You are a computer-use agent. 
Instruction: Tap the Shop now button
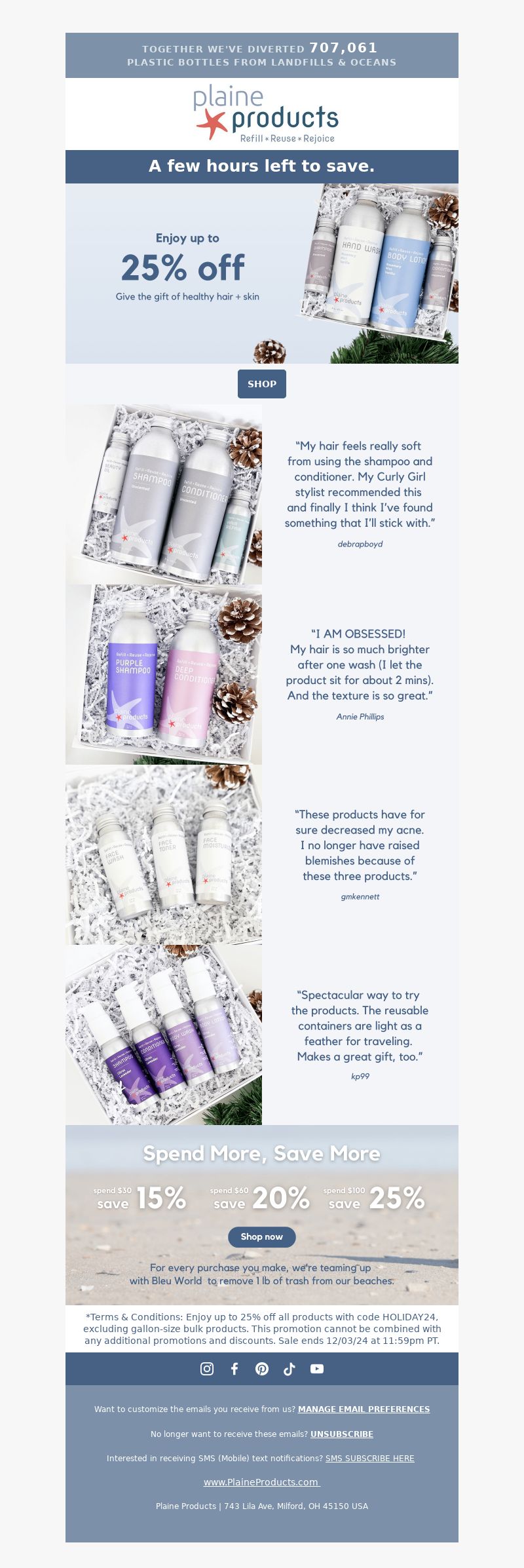click(x=261, y=1236)
